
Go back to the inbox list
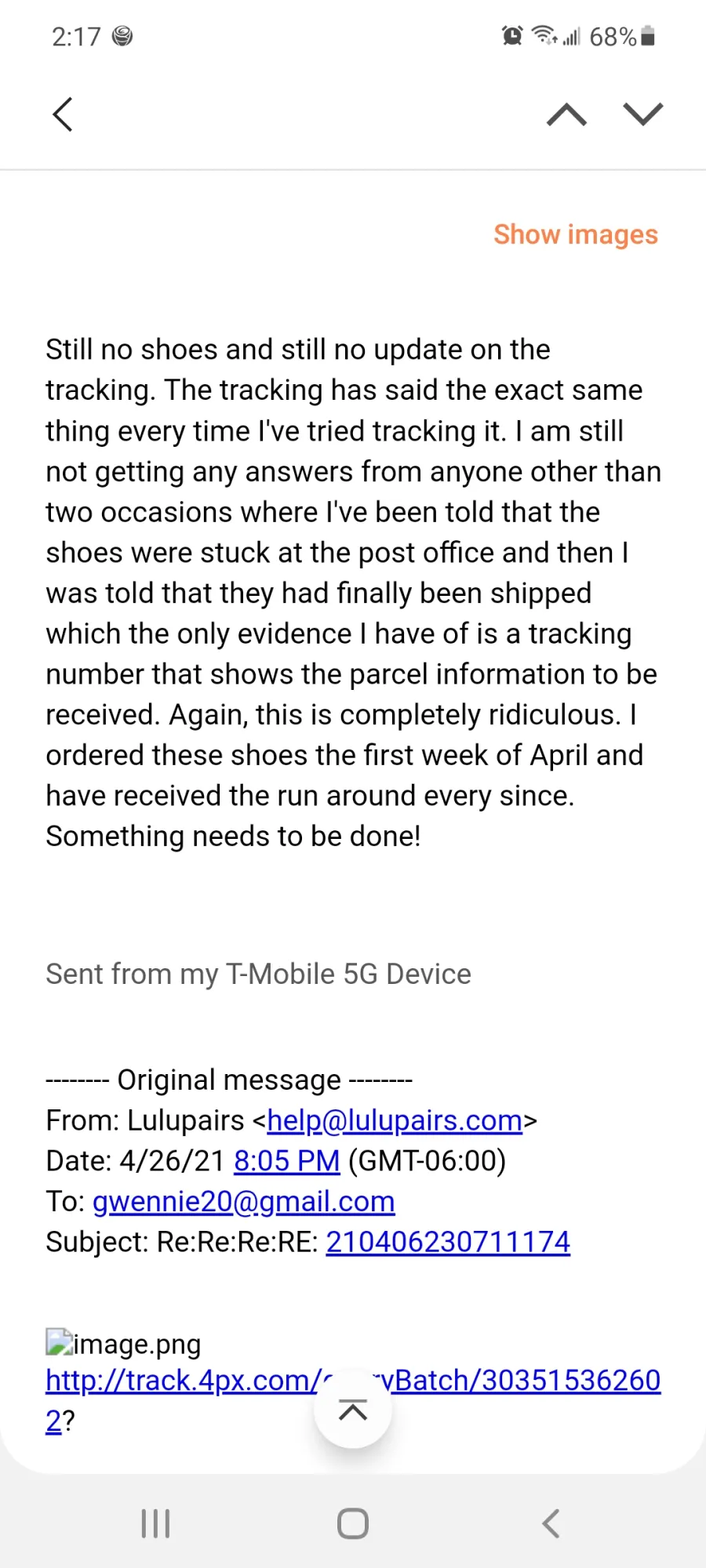click(63, 114)
